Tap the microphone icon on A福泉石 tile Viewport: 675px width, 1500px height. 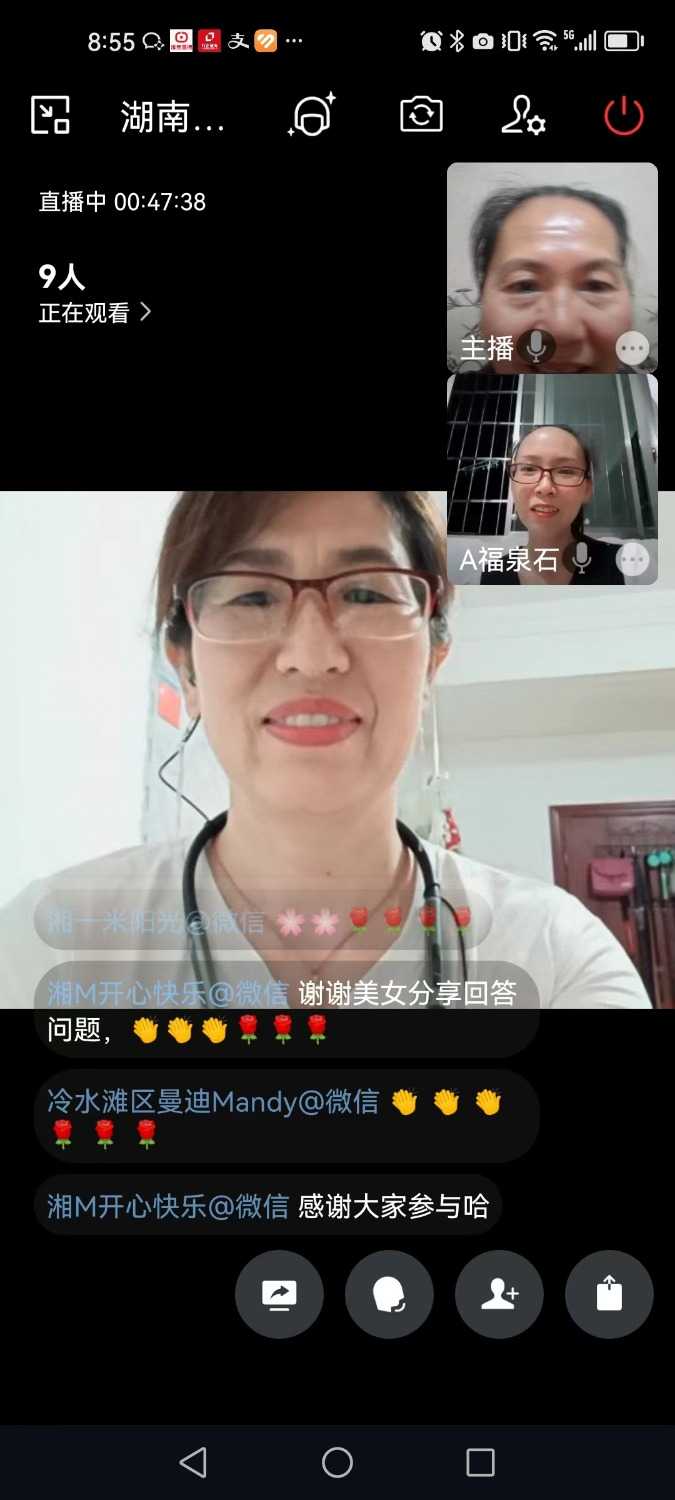[x=580, y=558]
